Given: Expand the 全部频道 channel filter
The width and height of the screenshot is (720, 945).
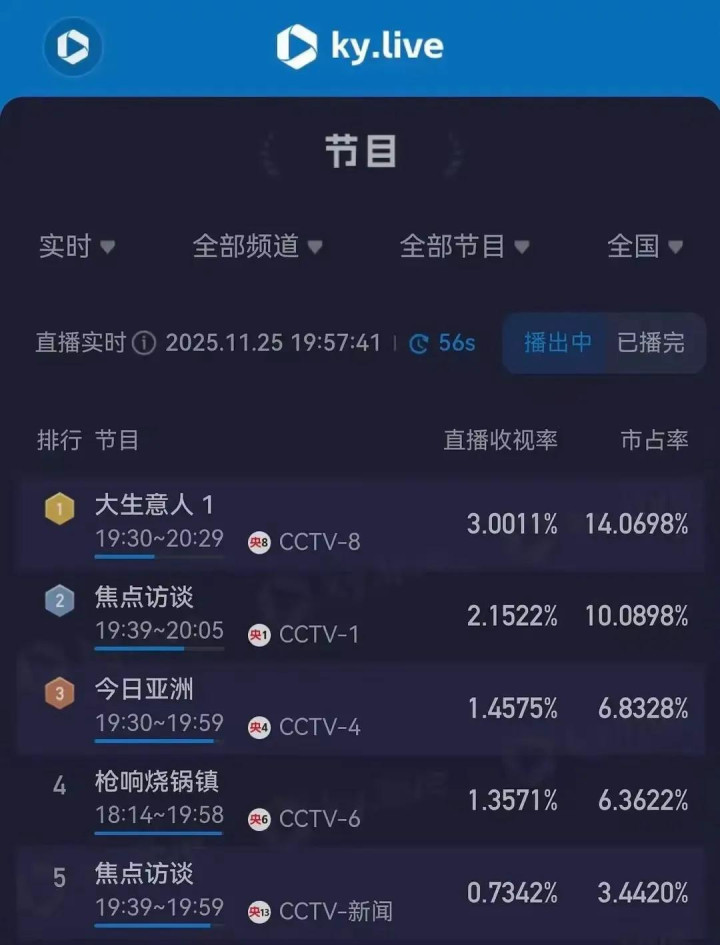Looking at the screenshot, I should (x=257, y=246).
